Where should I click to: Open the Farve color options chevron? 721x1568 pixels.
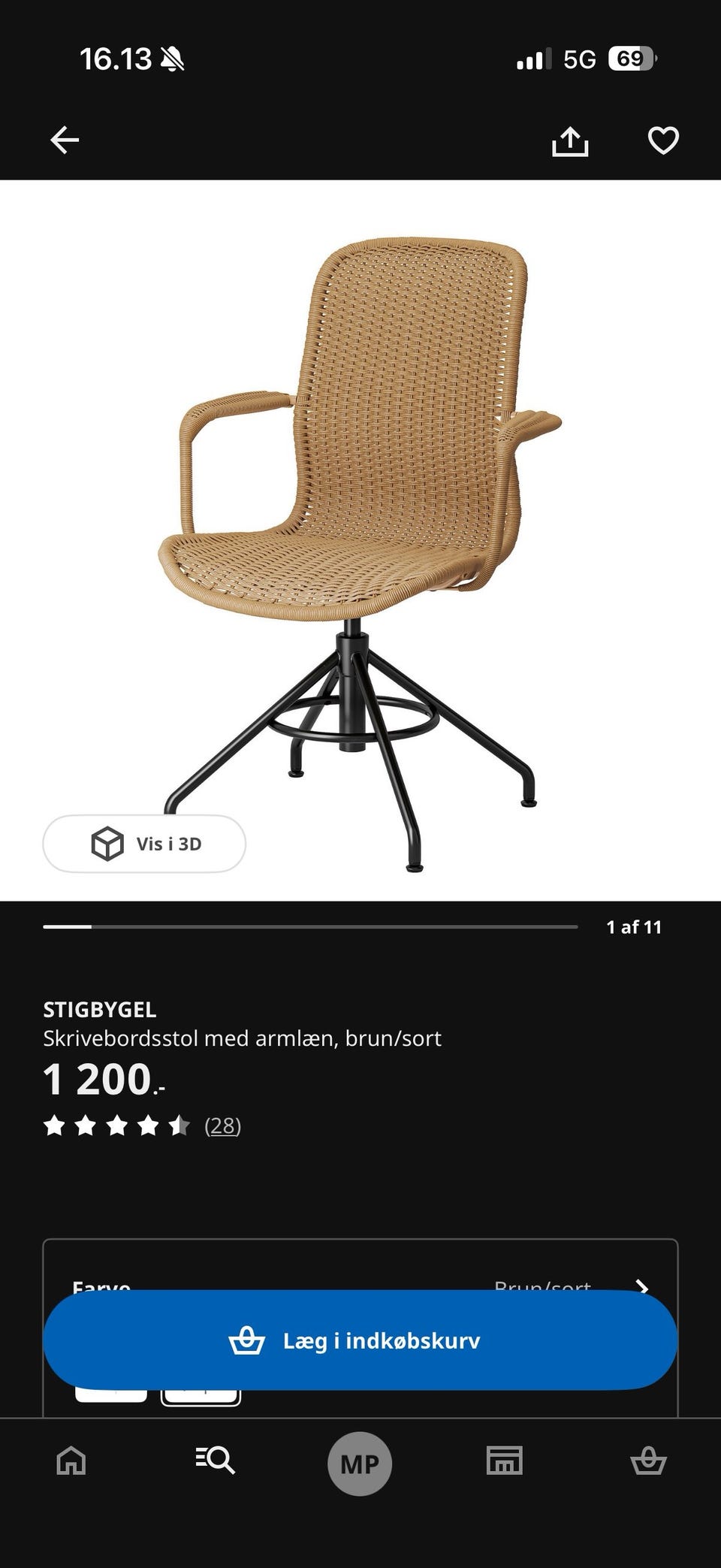pos(642,1288)
